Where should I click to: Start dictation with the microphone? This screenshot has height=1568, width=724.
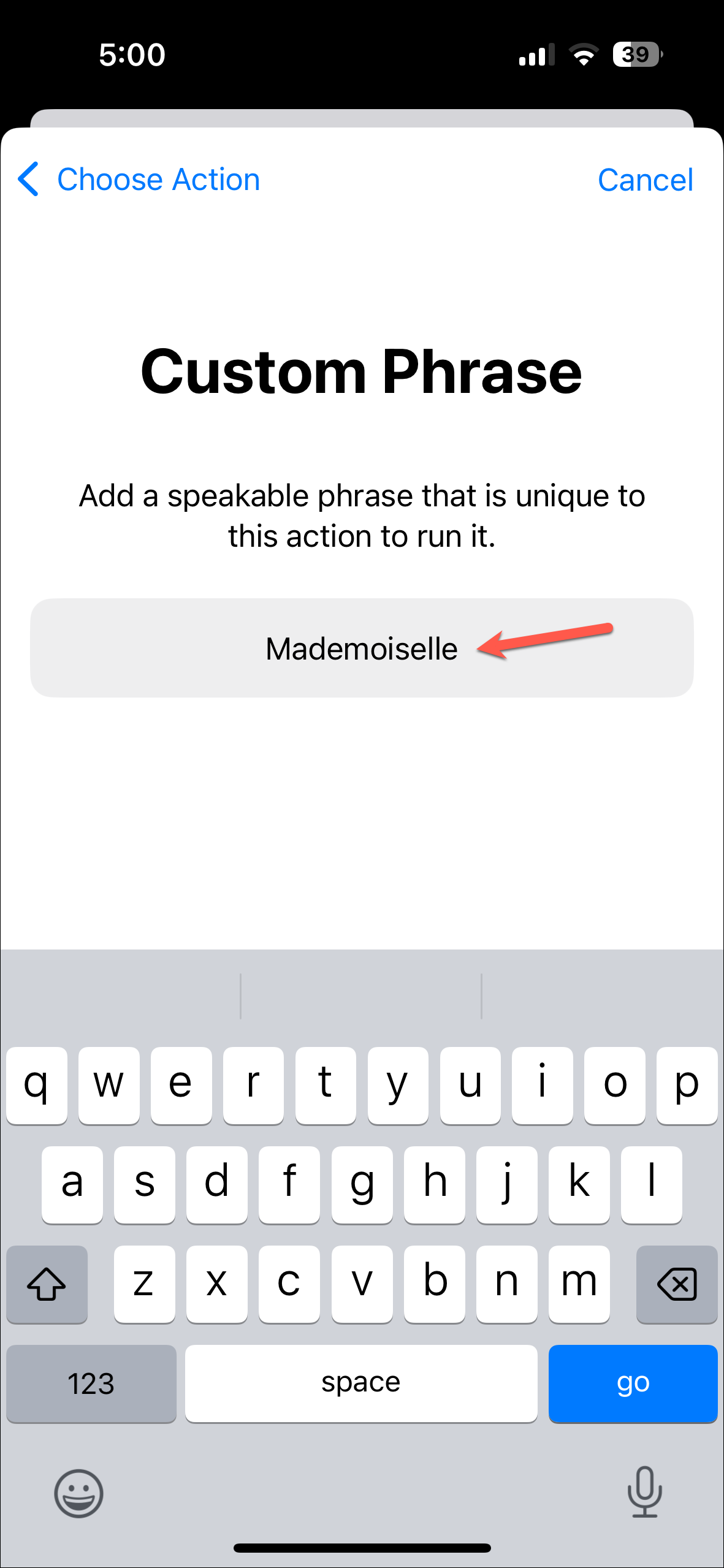tap(644, 1491)
